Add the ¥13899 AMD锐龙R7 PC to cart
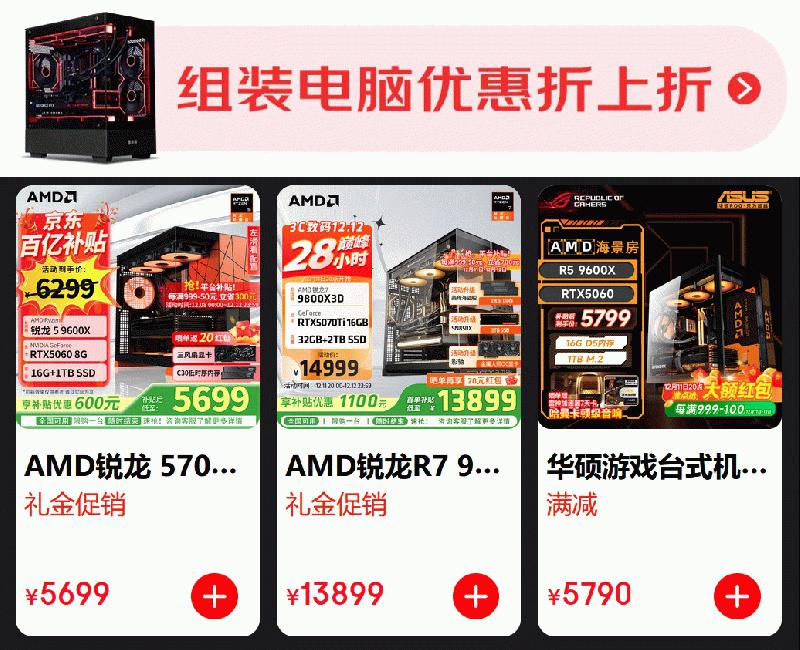Image resolution: width=800 pixels, height=650 pixels. [476, 596]
